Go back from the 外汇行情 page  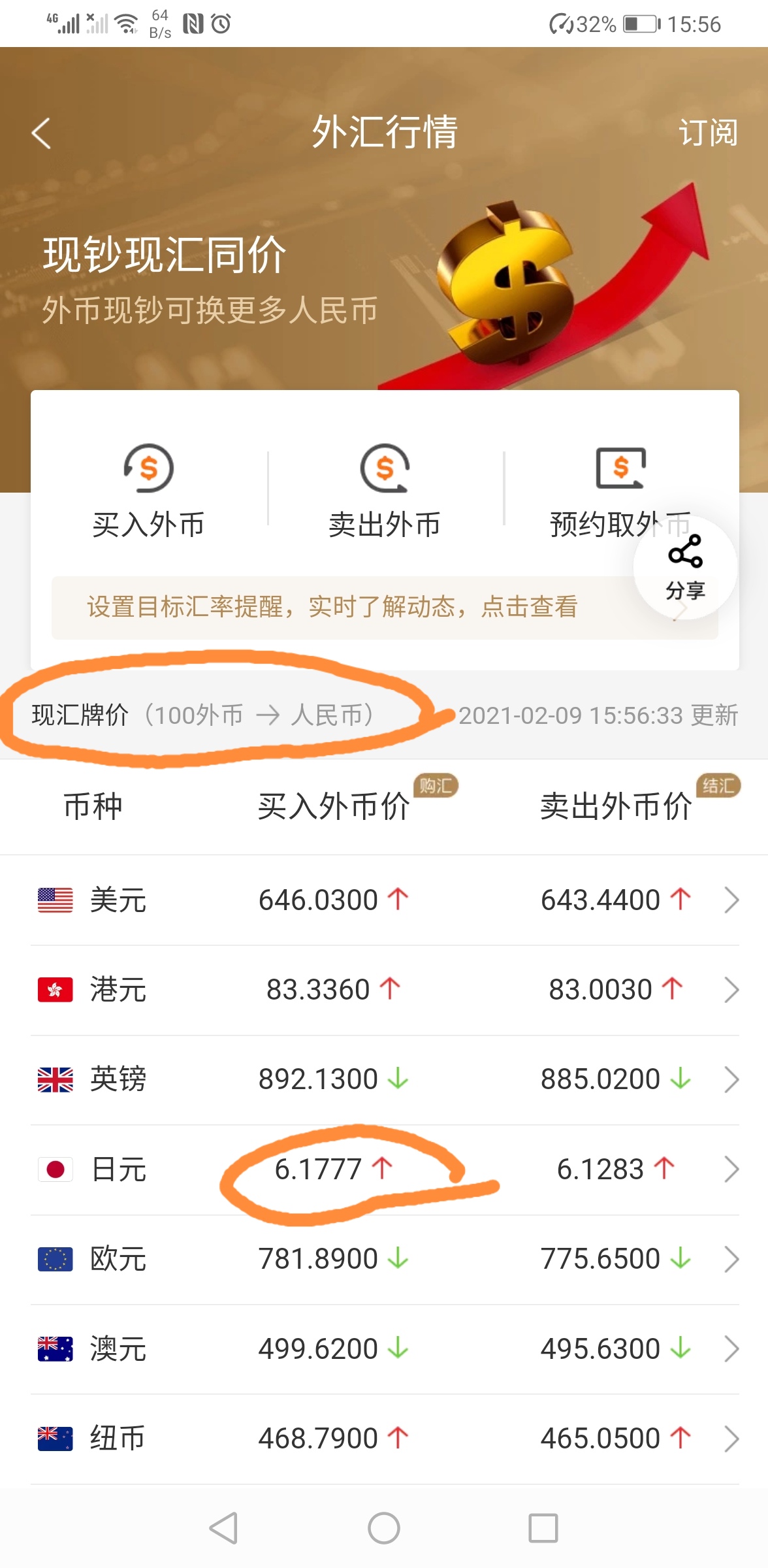[x=42, y=134]
